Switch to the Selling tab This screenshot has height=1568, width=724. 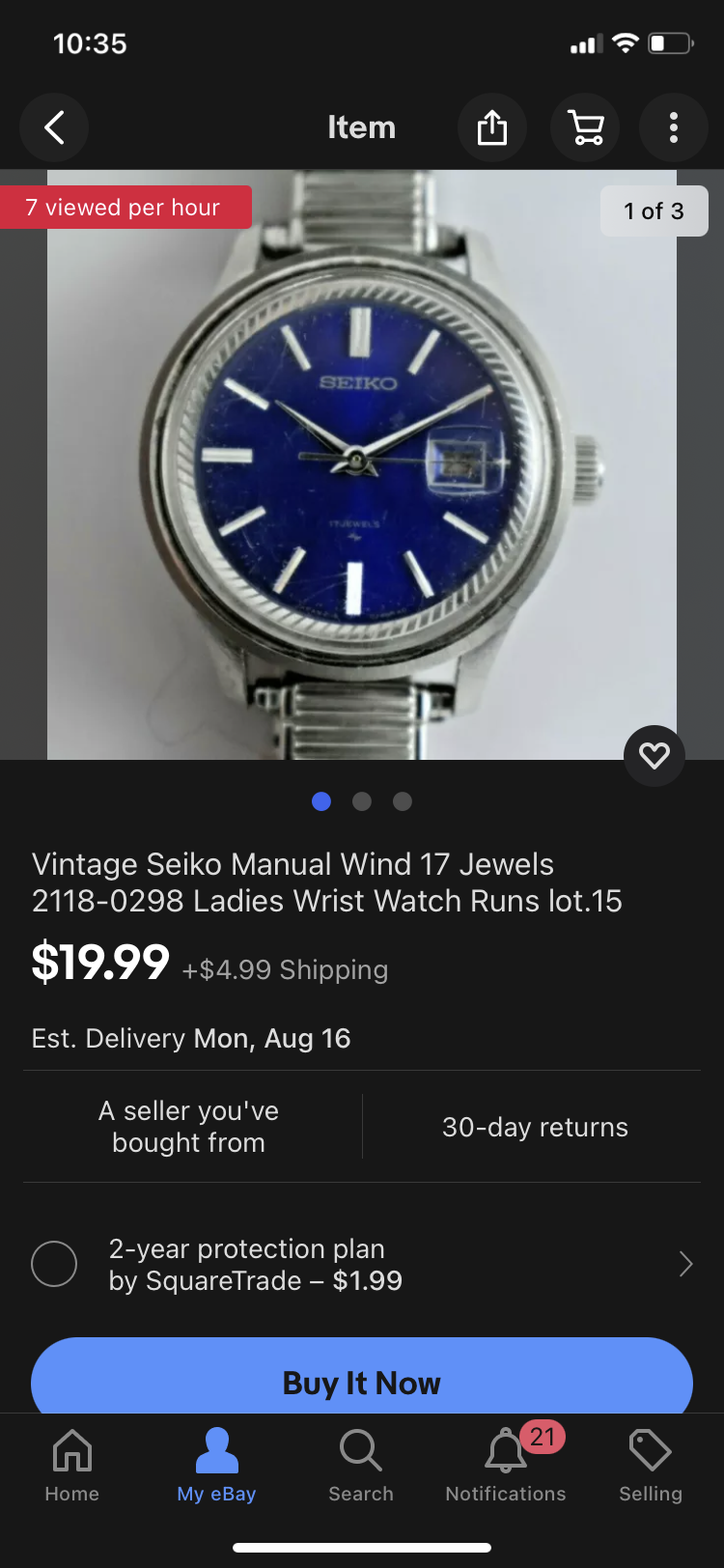click(651, 1466)
